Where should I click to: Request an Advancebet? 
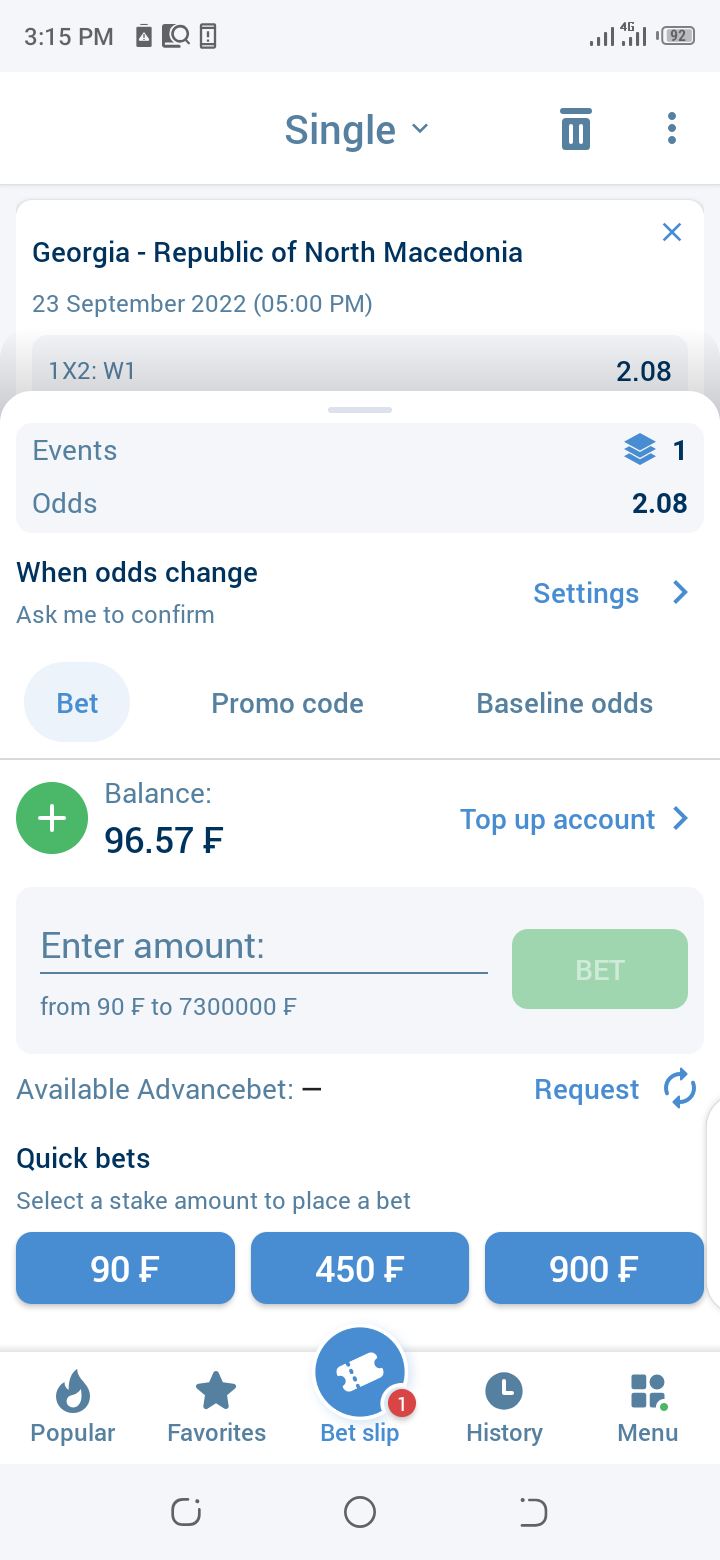click(587, 1089)
